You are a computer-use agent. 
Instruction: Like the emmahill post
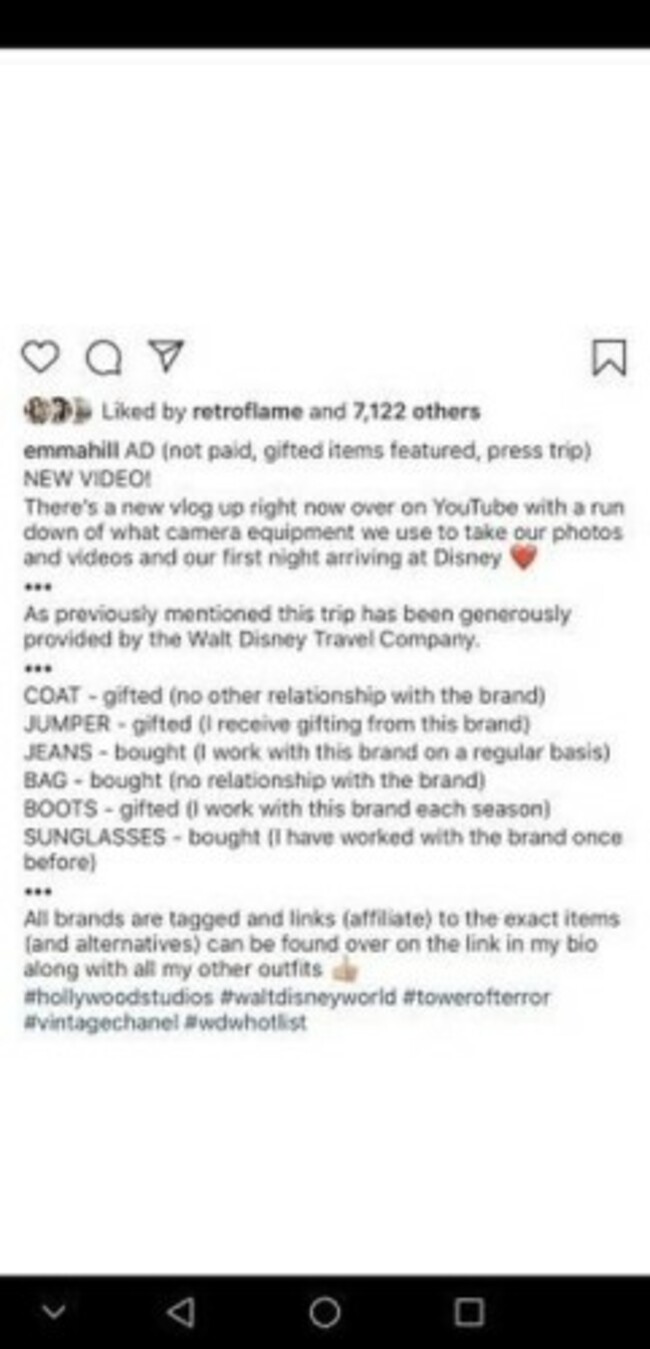click(41, 357)
